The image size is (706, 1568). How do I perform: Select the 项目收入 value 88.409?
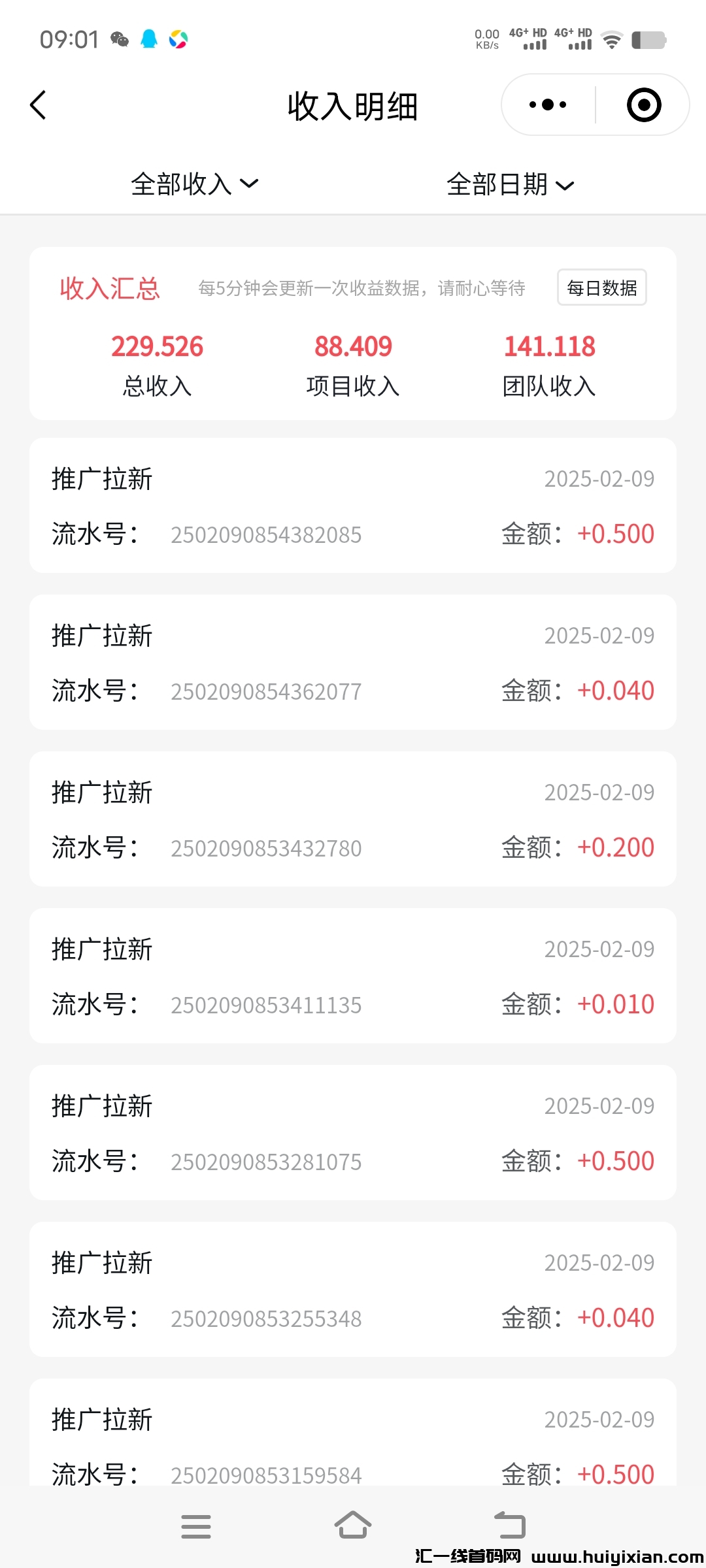tap(352, 346)
